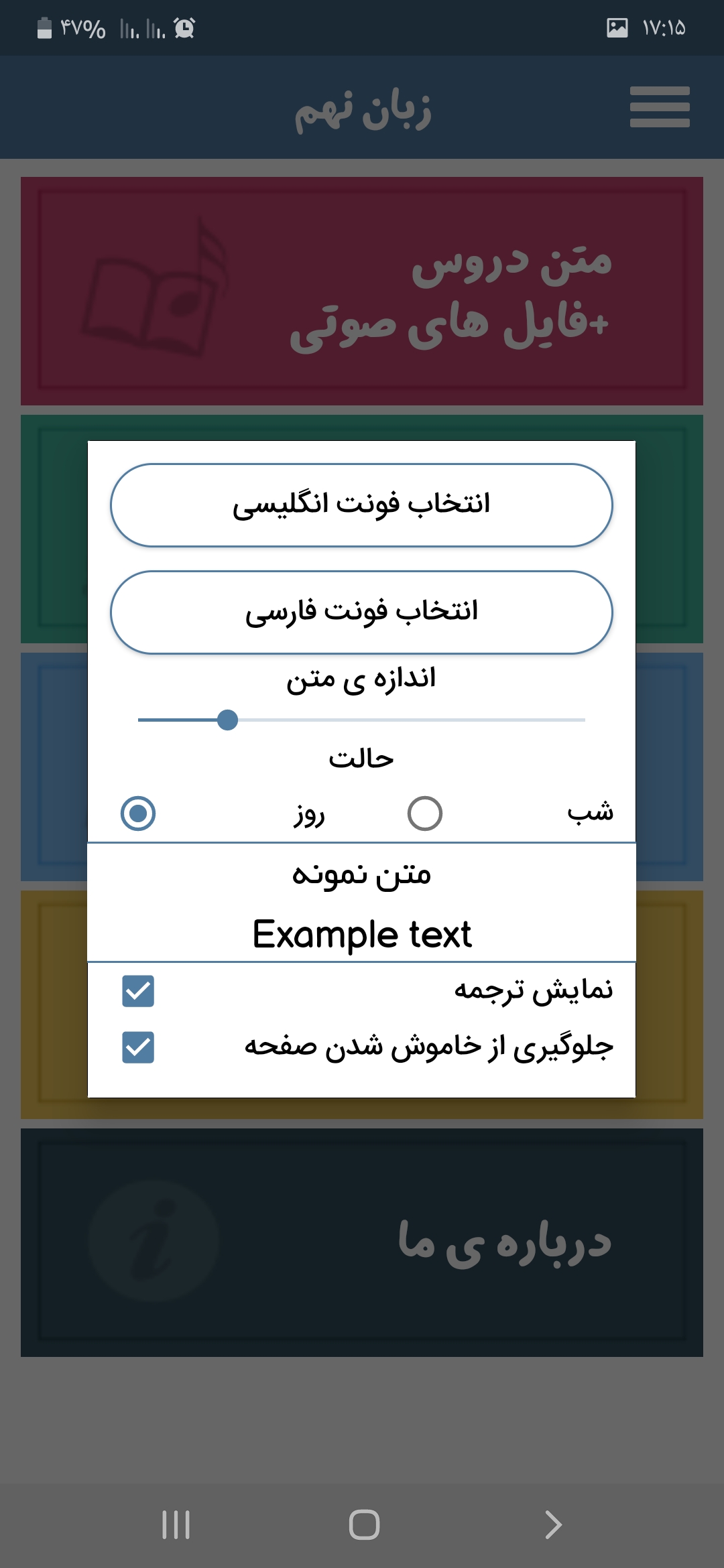This screenshot has height=1568, width=724.
Task: Select the شب (night) mode radio button
Action: pos(425,813)
